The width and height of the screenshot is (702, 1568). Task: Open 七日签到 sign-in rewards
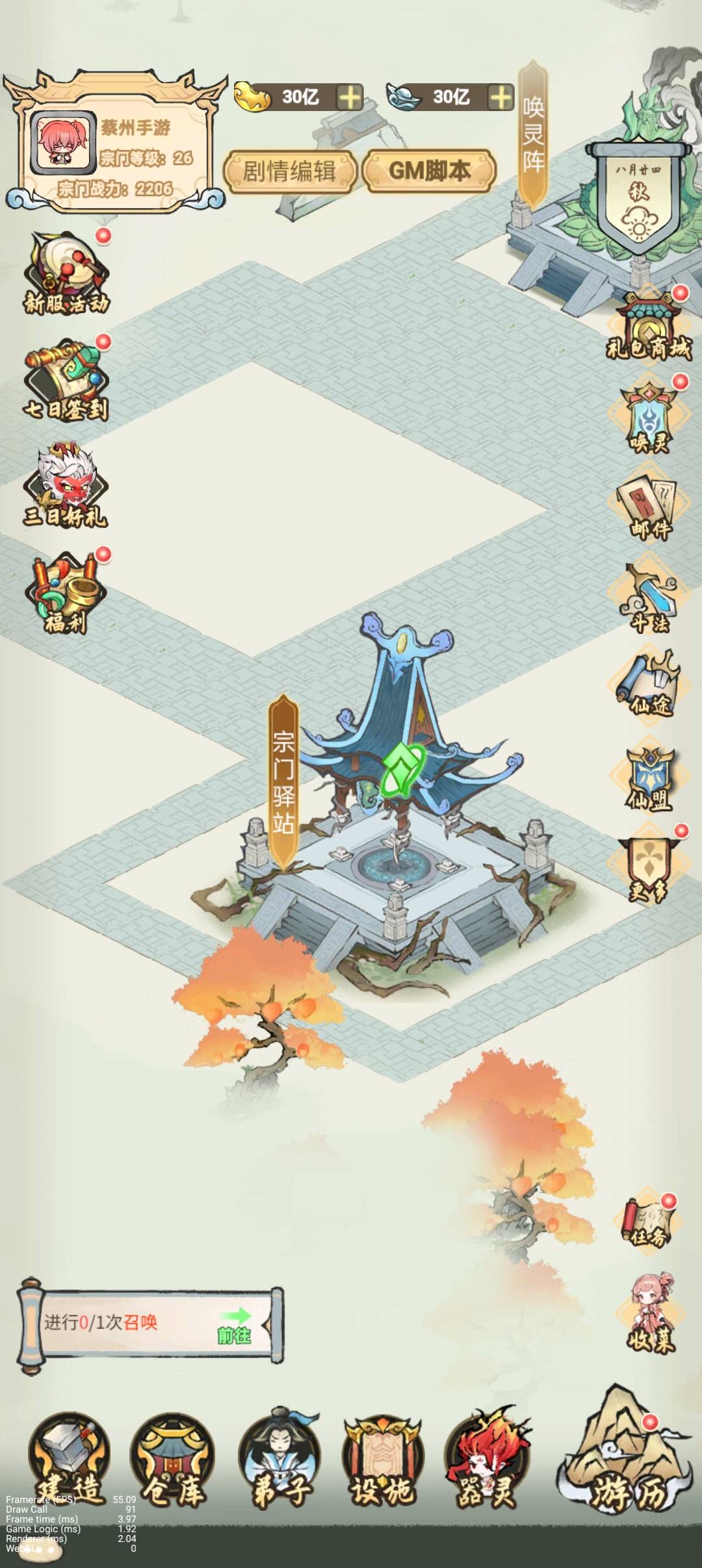click(x=65, y=381)
